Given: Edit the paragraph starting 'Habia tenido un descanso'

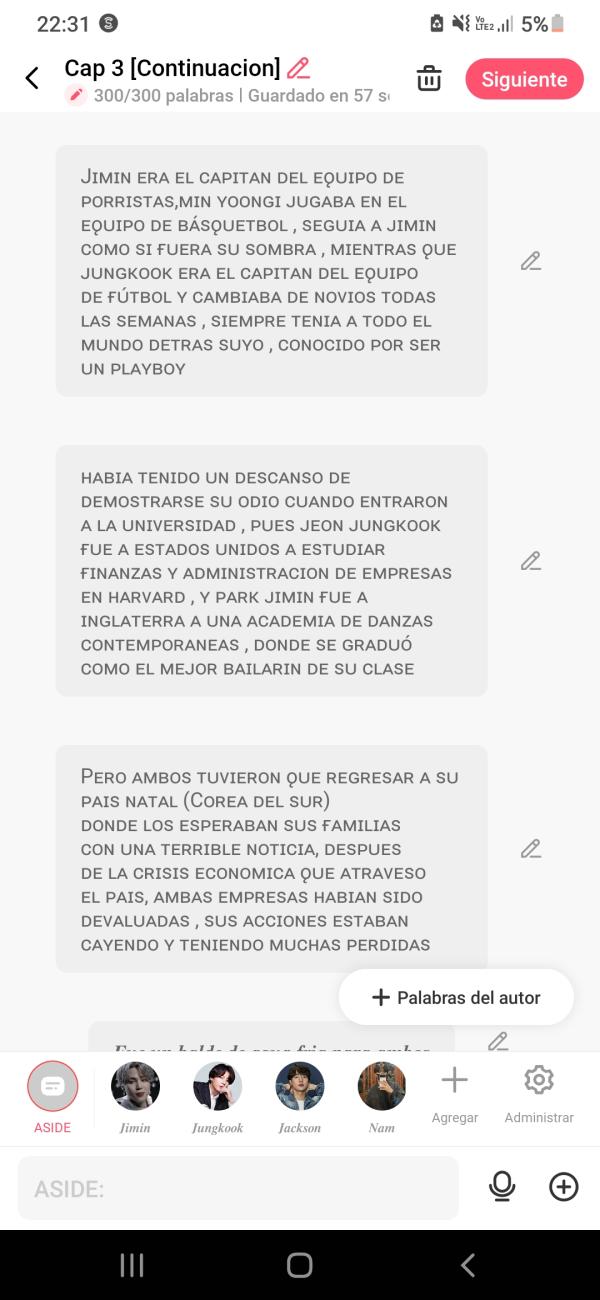Looking at the screenshot, I should pos(531,561).
